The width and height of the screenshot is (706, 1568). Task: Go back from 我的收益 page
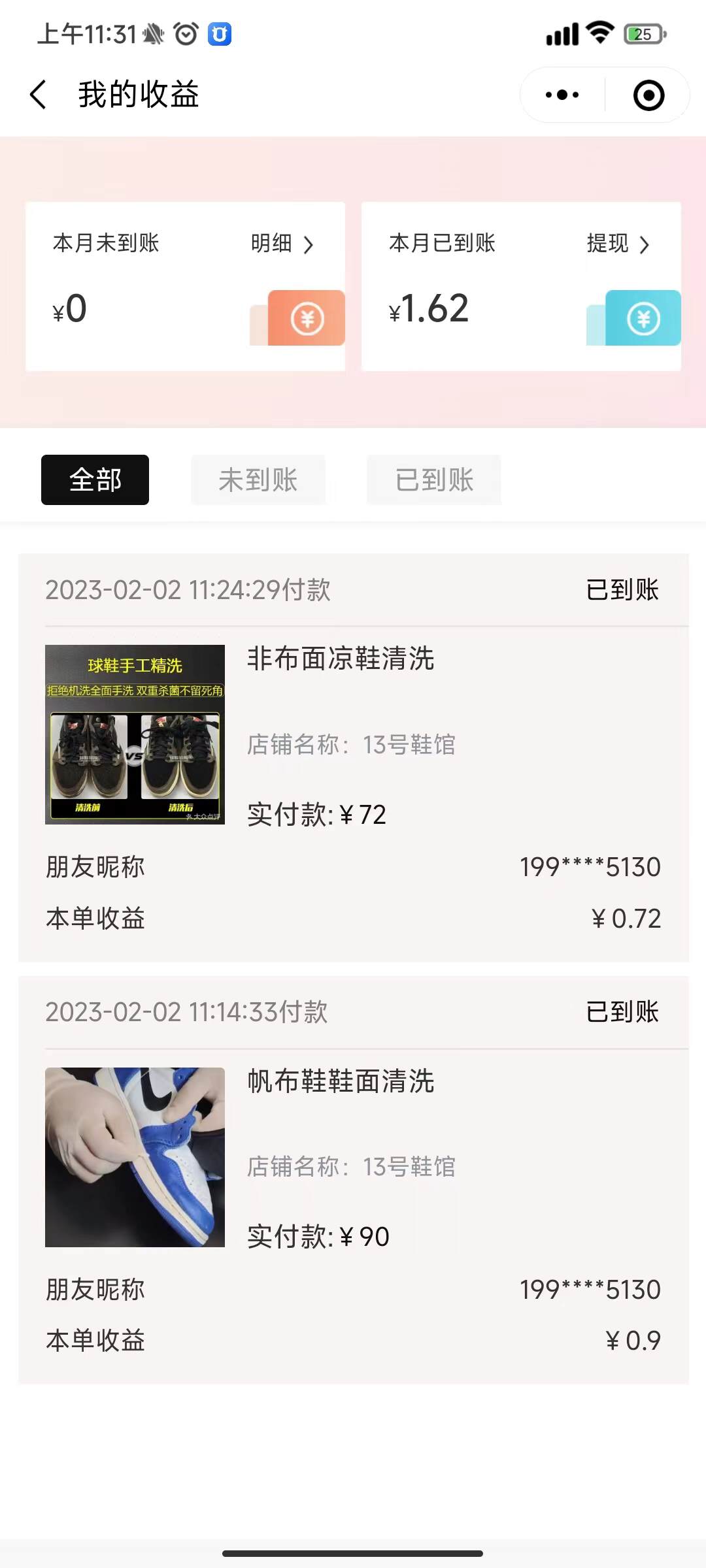[38, 95]
